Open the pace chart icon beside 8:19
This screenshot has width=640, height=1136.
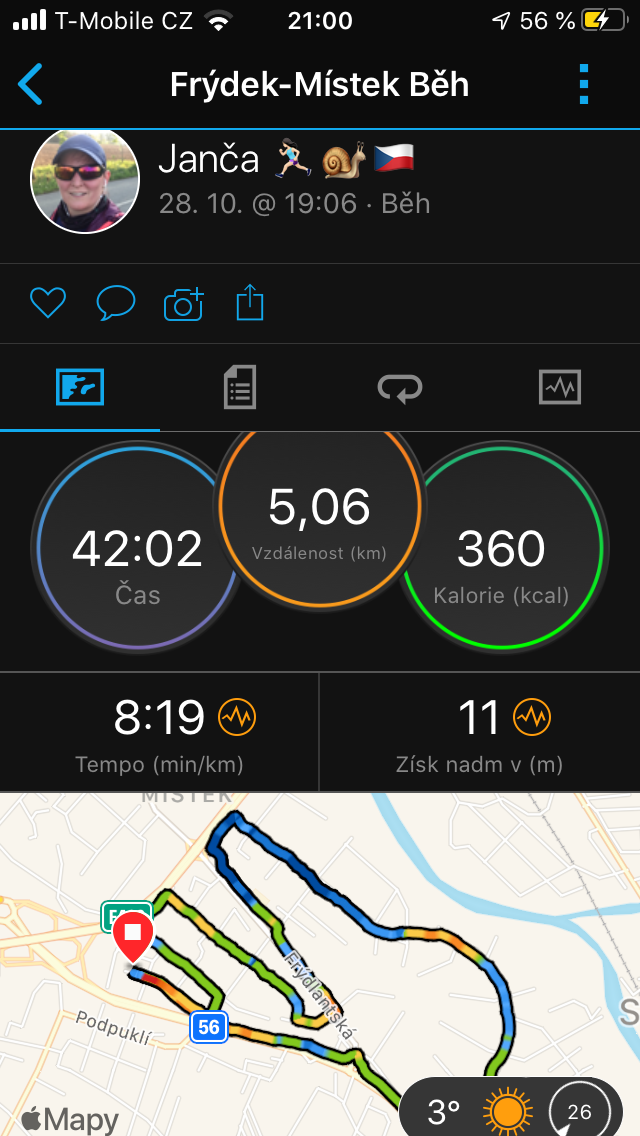[x=237, y=717]
